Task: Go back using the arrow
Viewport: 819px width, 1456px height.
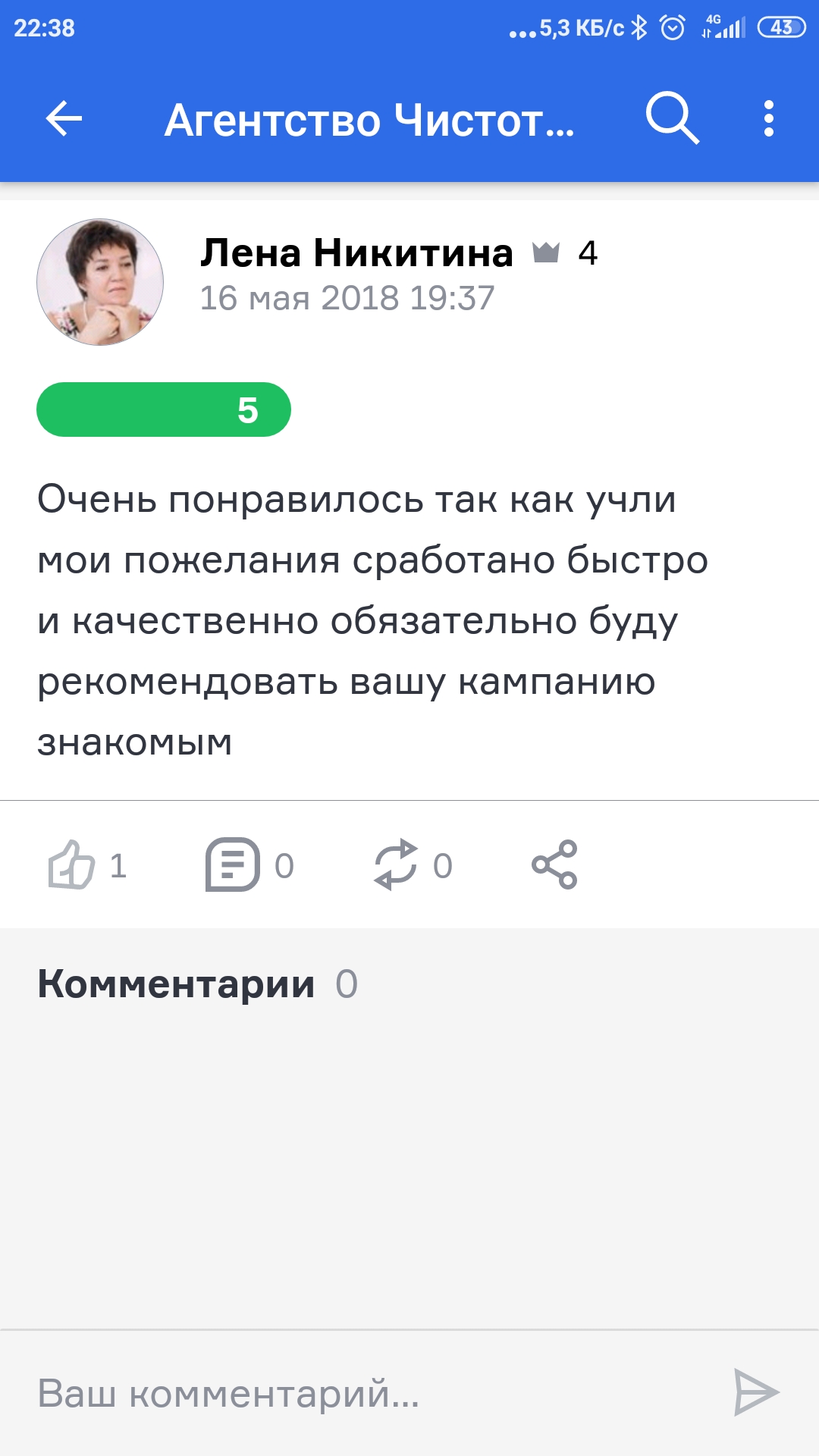Action: (64, 119)
